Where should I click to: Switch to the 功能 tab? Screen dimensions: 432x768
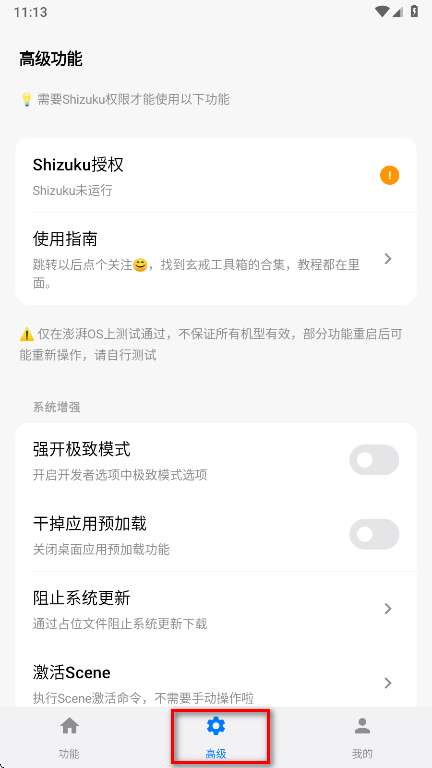(69, 738)
